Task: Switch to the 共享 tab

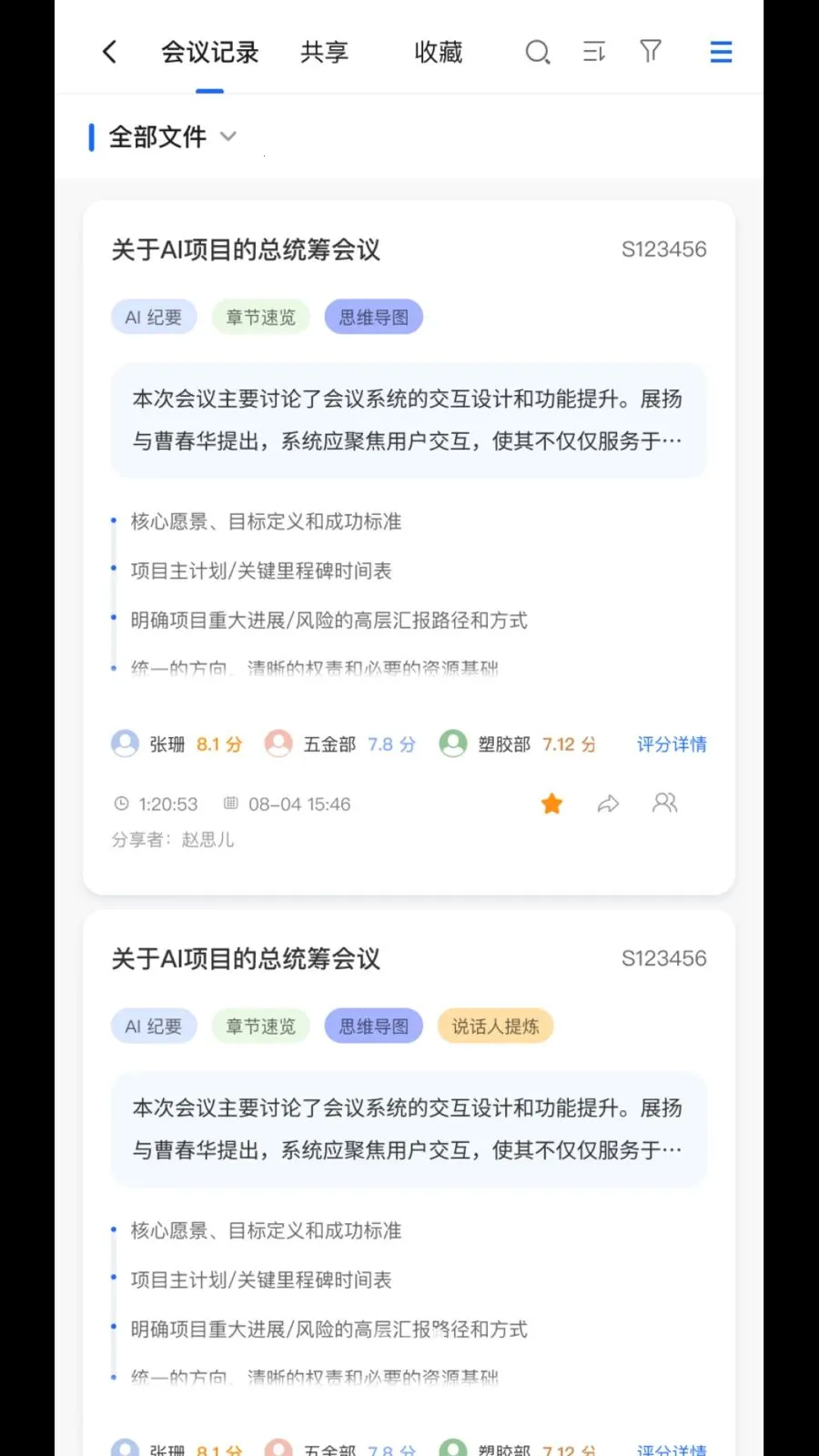Action: (x=323, y=52)
